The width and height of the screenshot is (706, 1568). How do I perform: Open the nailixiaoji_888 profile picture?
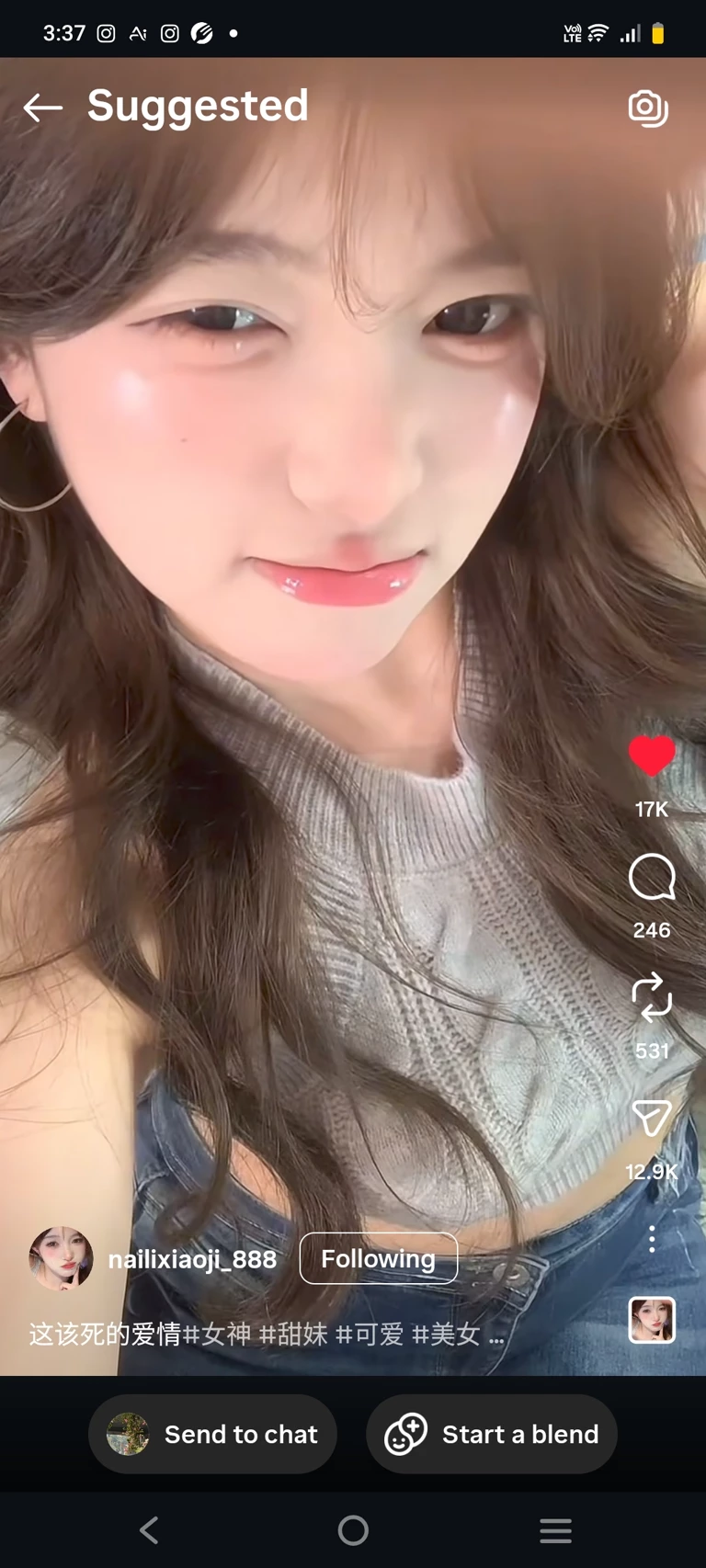(x=61, y=1258)
